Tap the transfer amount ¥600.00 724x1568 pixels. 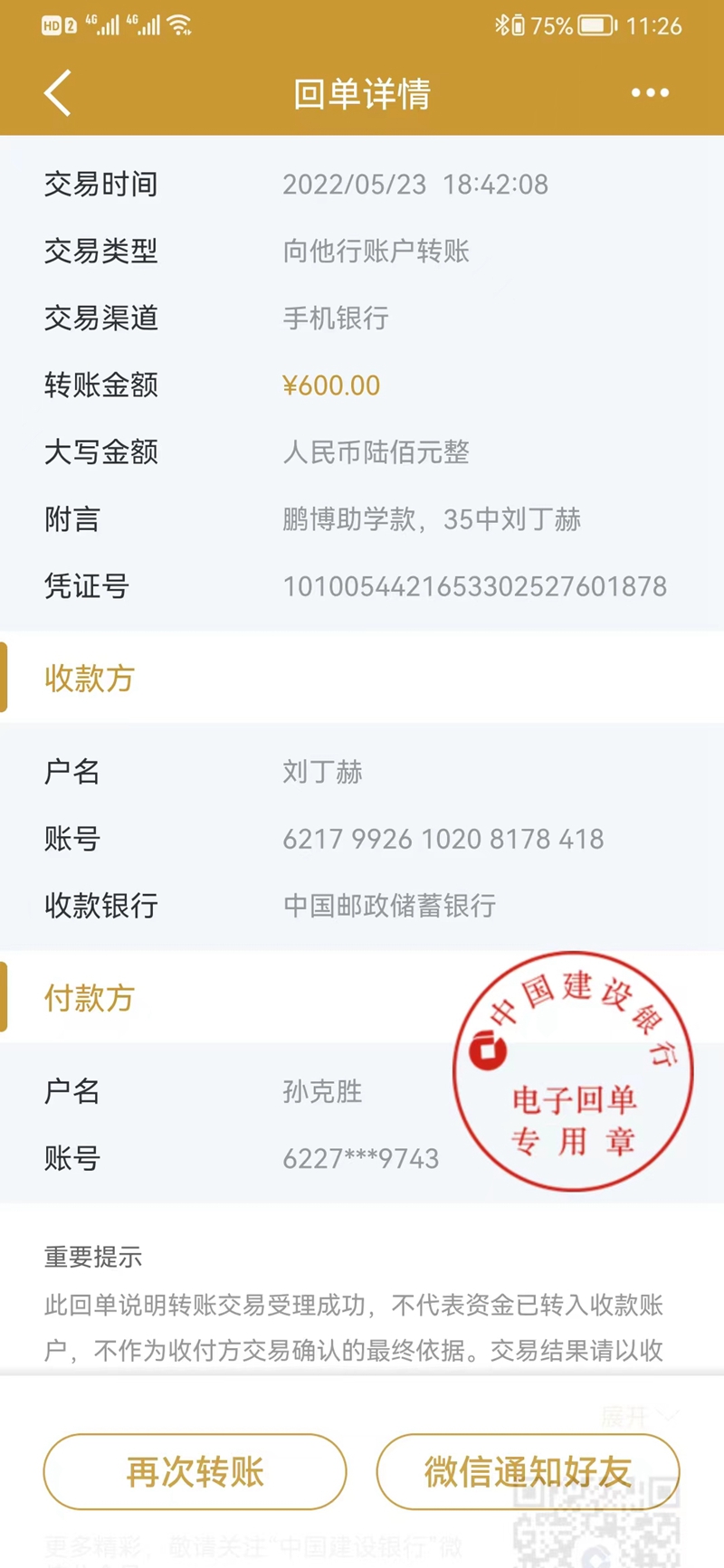(x=331, y=385)
